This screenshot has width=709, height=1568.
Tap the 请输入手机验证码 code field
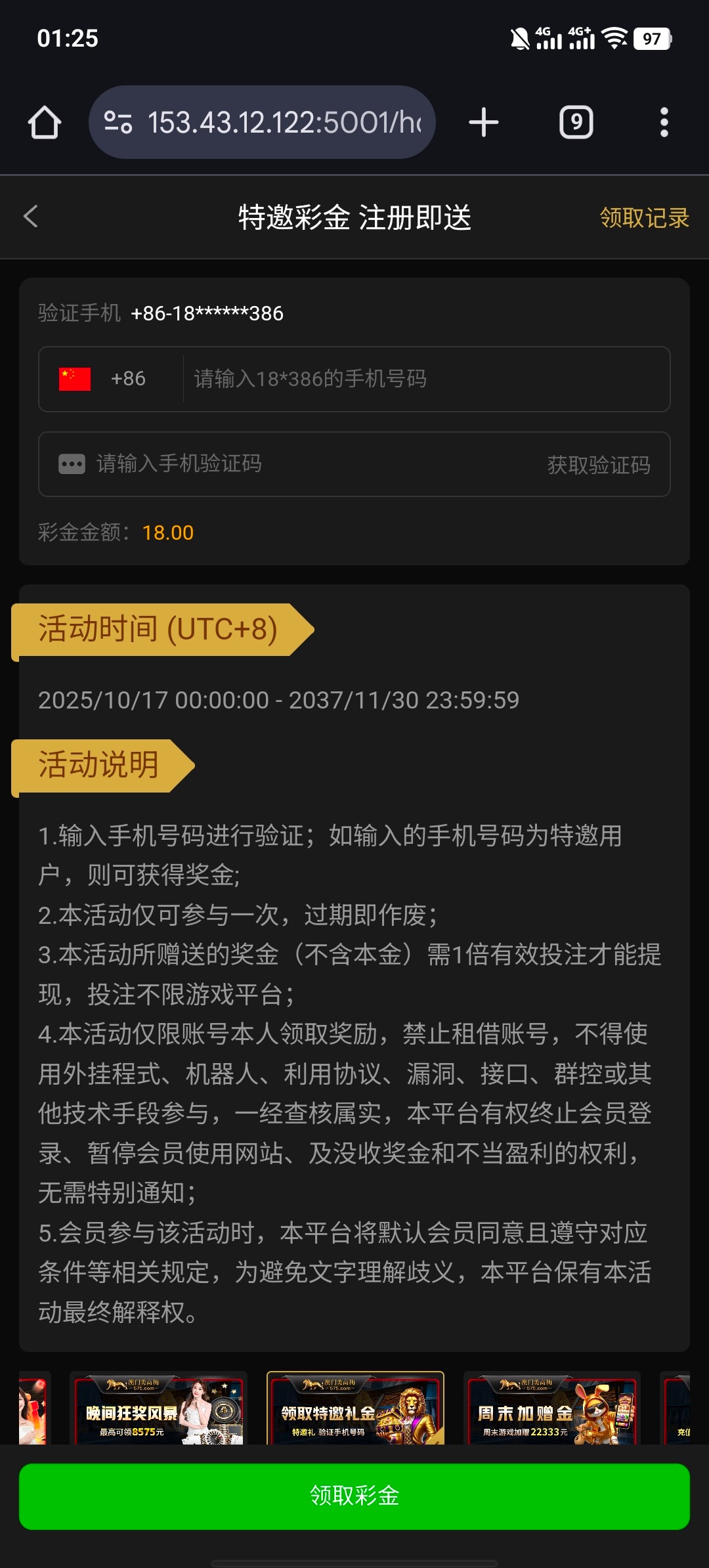coord(295,464)
